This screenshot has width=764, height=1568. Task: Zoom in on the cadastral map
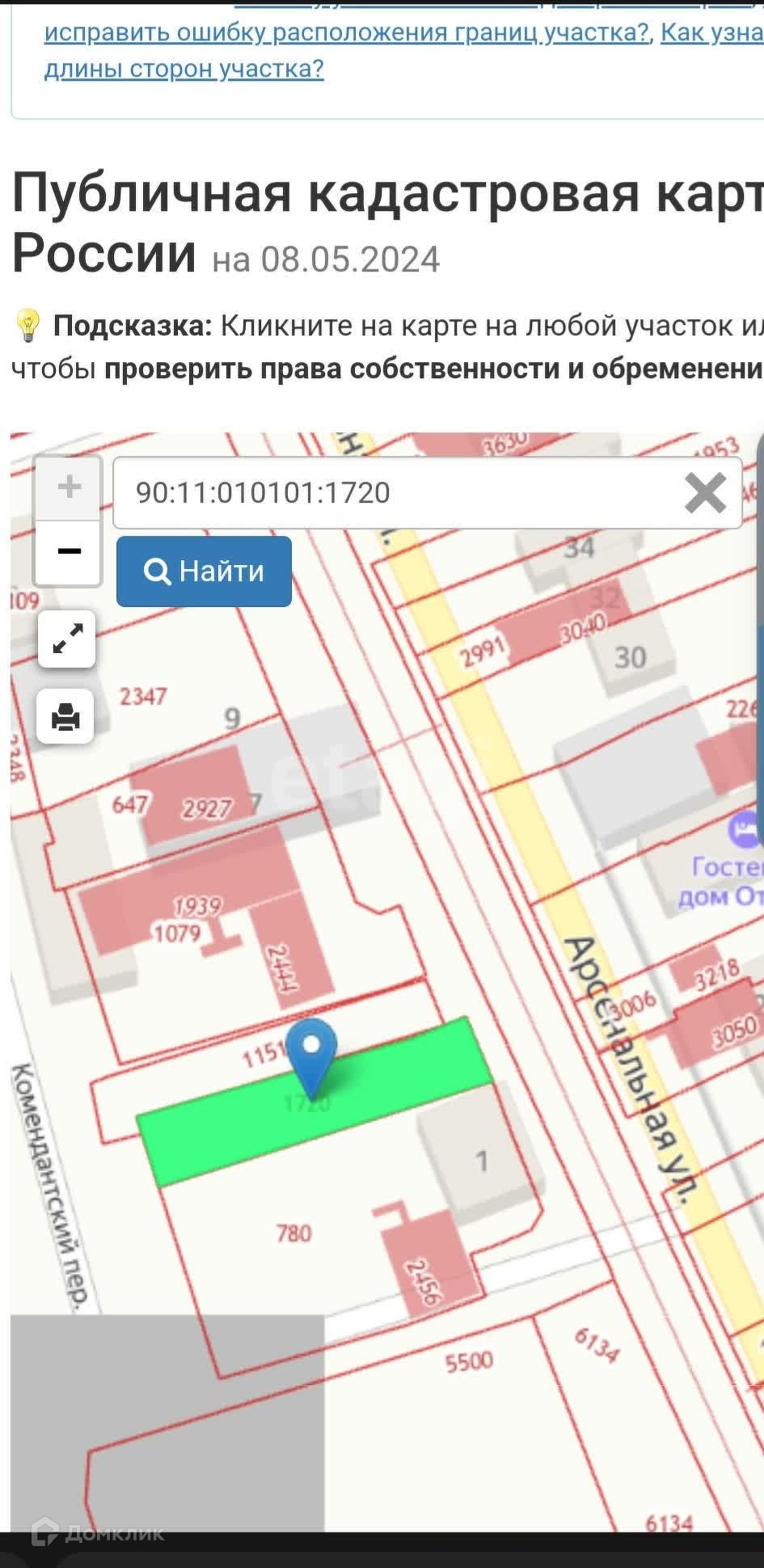click(x=69, y=487)
